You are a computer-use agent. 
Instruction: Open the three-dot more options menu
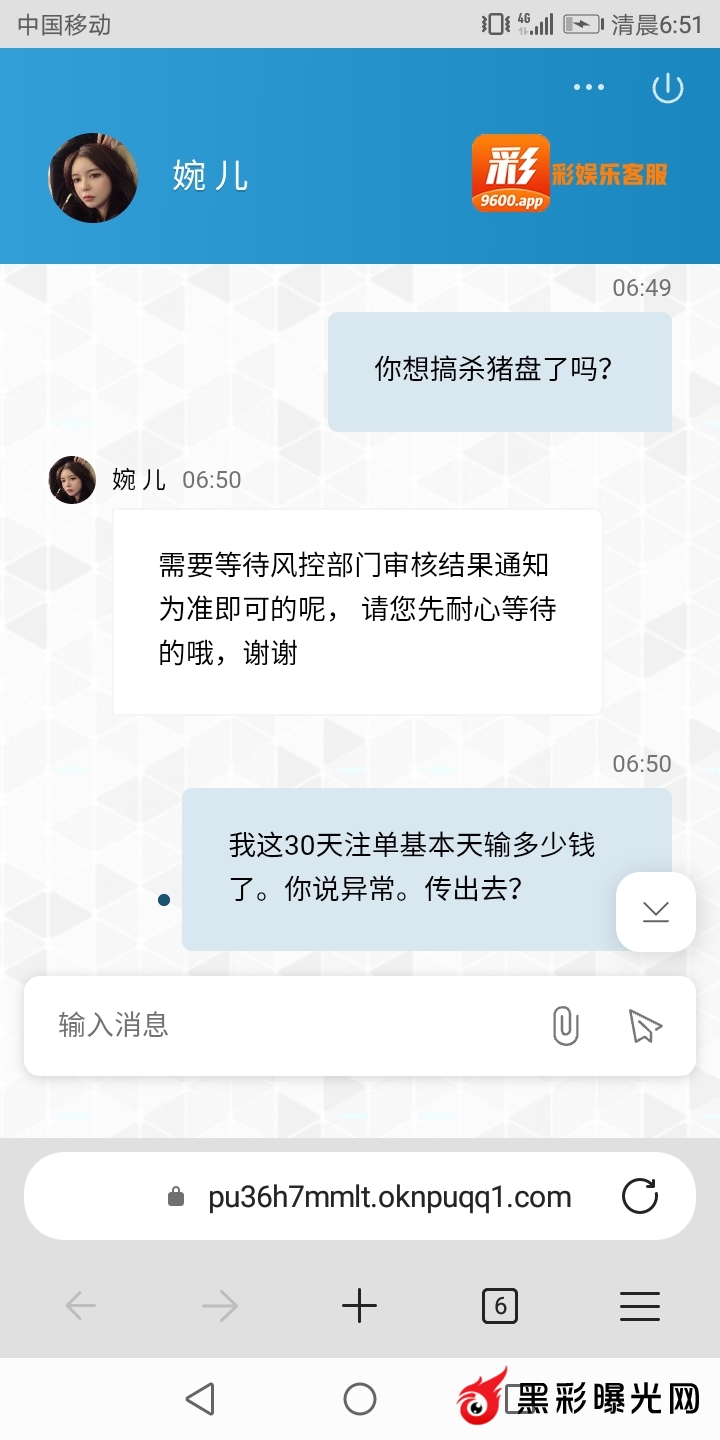click(589, 88)
